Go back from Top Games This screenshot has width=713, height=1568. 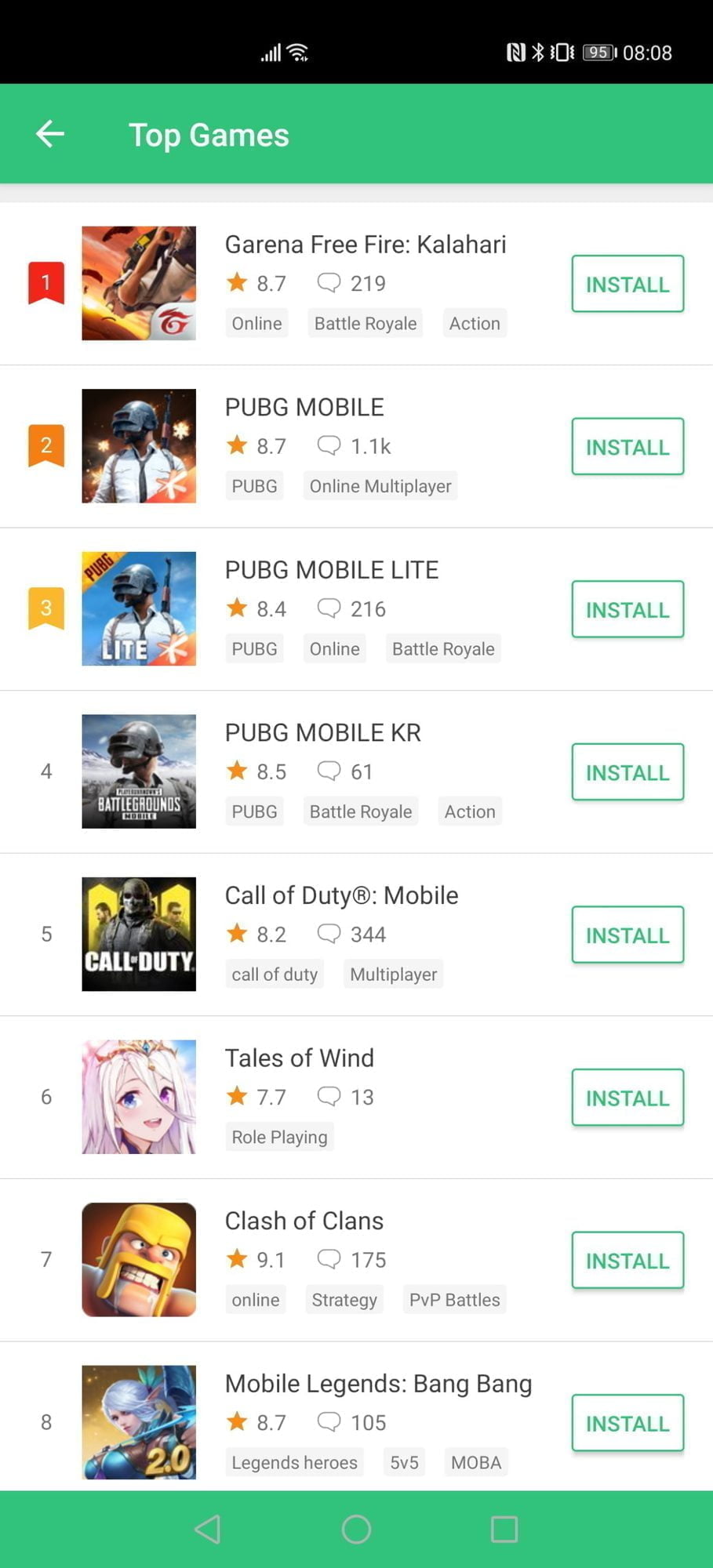pyautogui.click(x=50, y=134)
